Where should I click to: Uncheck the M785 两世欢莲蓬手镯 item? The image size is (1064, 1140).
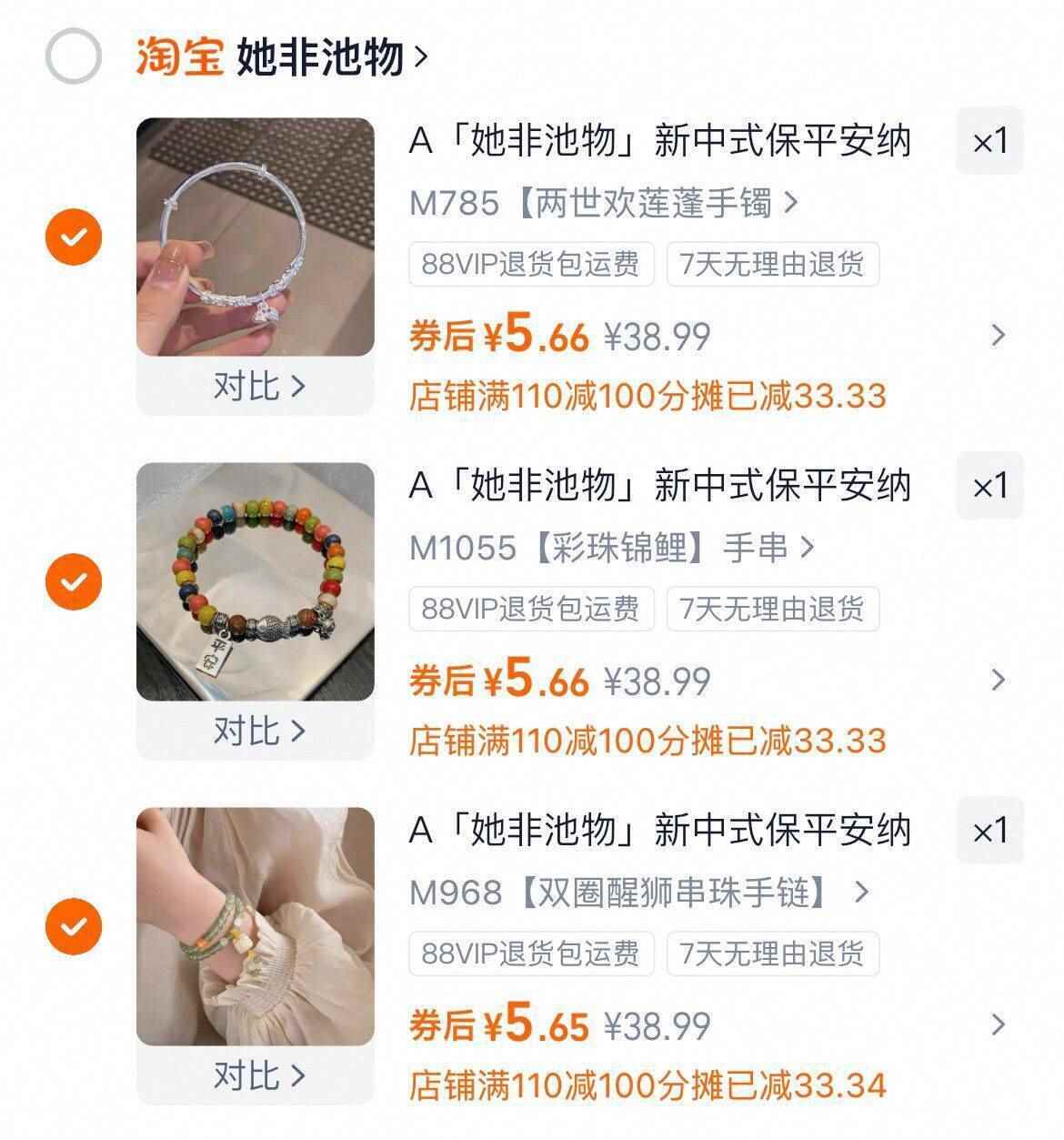pos(74,237)
